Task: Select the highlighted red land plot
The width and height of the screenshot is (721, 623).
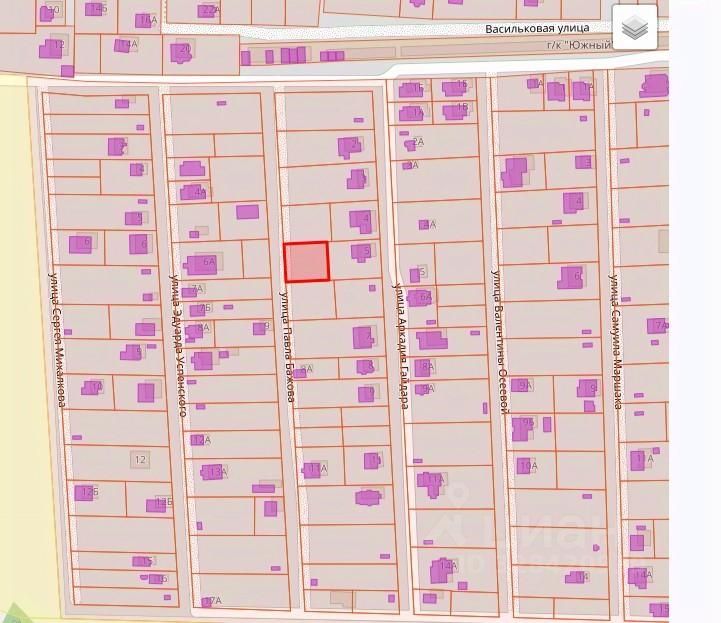Action: (x=307, y=262)
